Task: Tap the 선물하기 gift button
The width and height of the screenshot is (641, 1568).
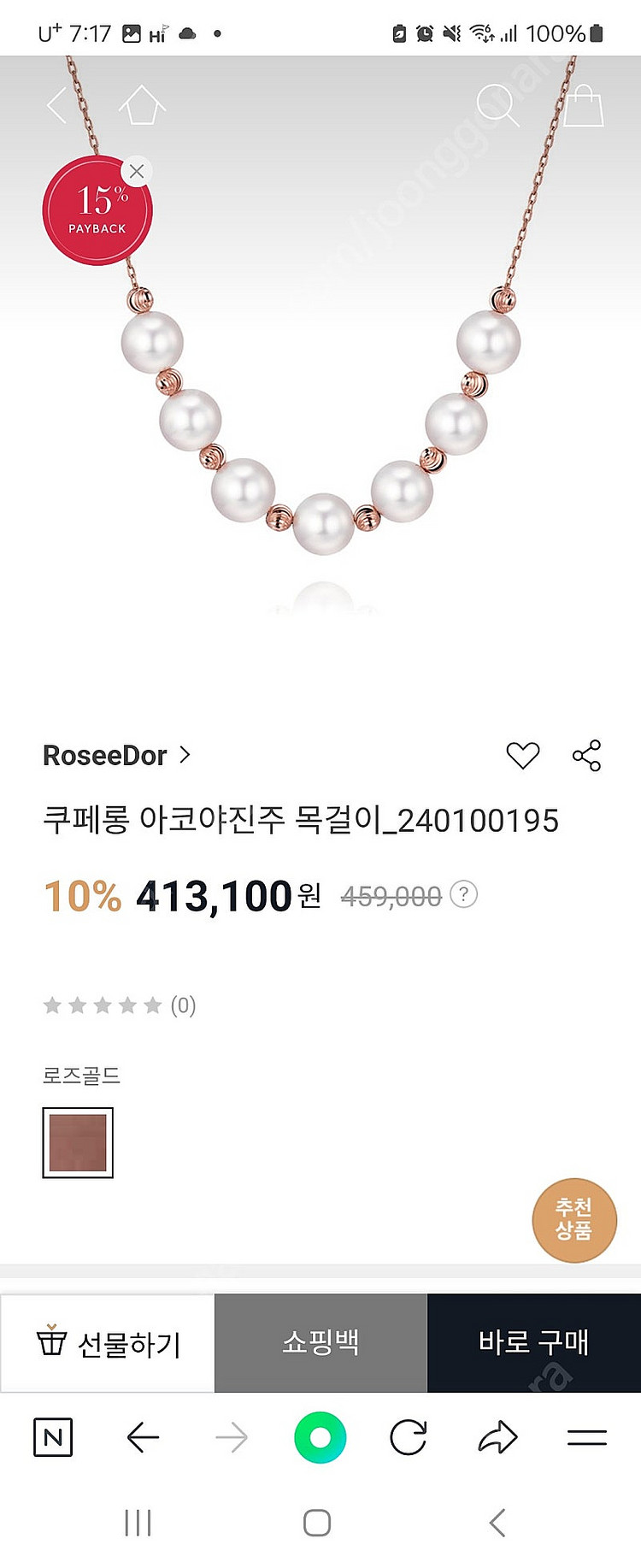Action: (x=108, y=1343)
